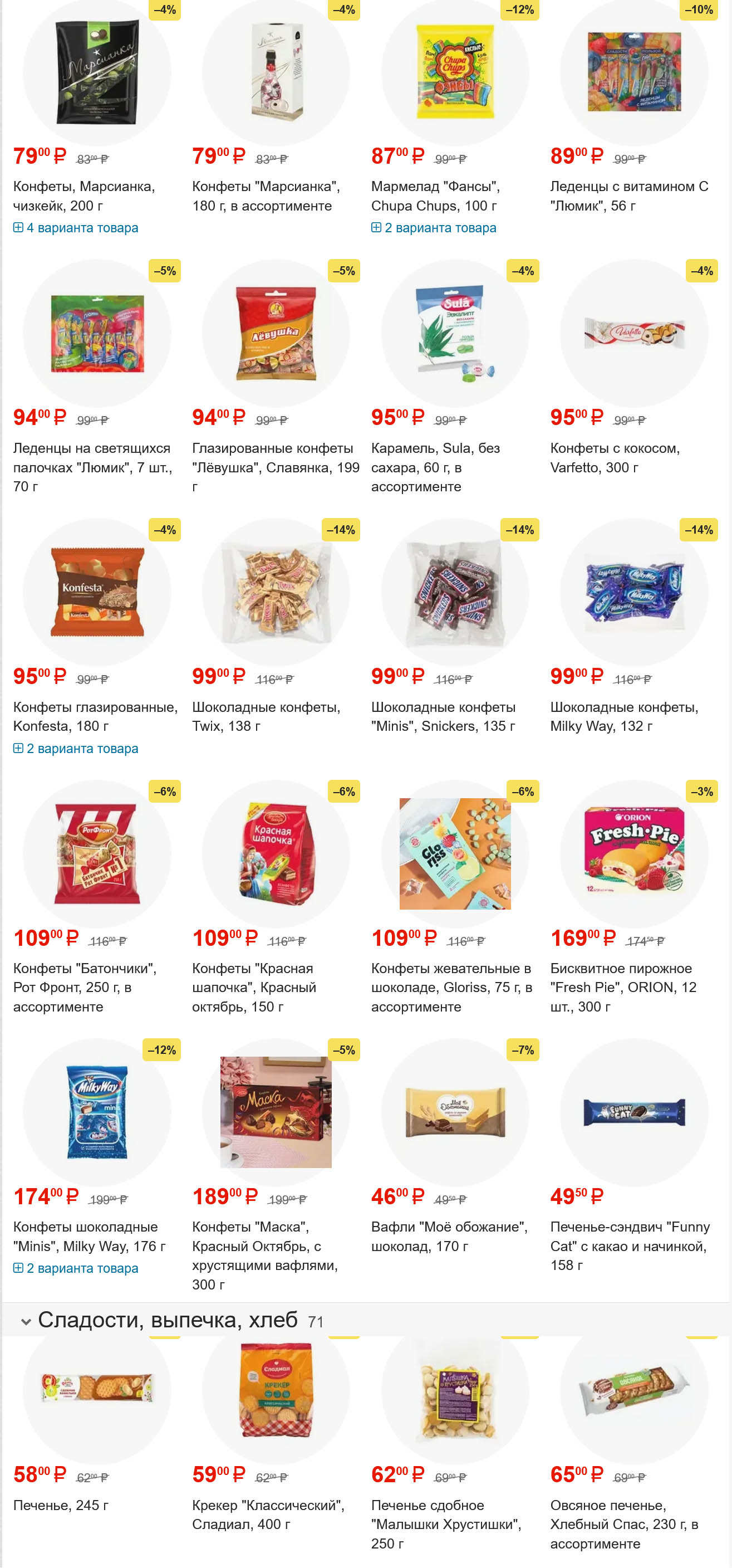Screen dimensions: 732x1568
Task: Open Мармелад Фансы Chupa Chups product
Action: [435, 196]
